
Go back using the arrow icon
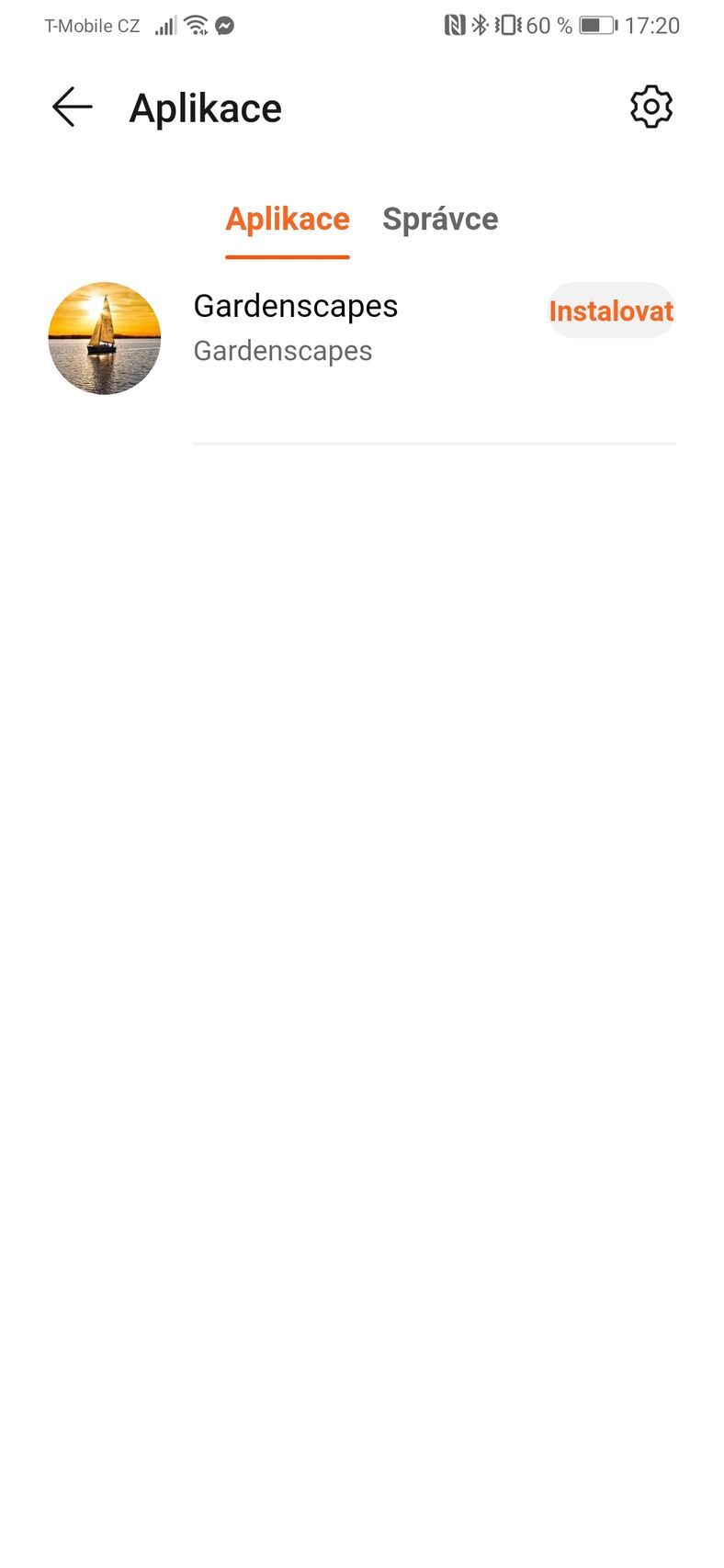click(x=73, y=107)
